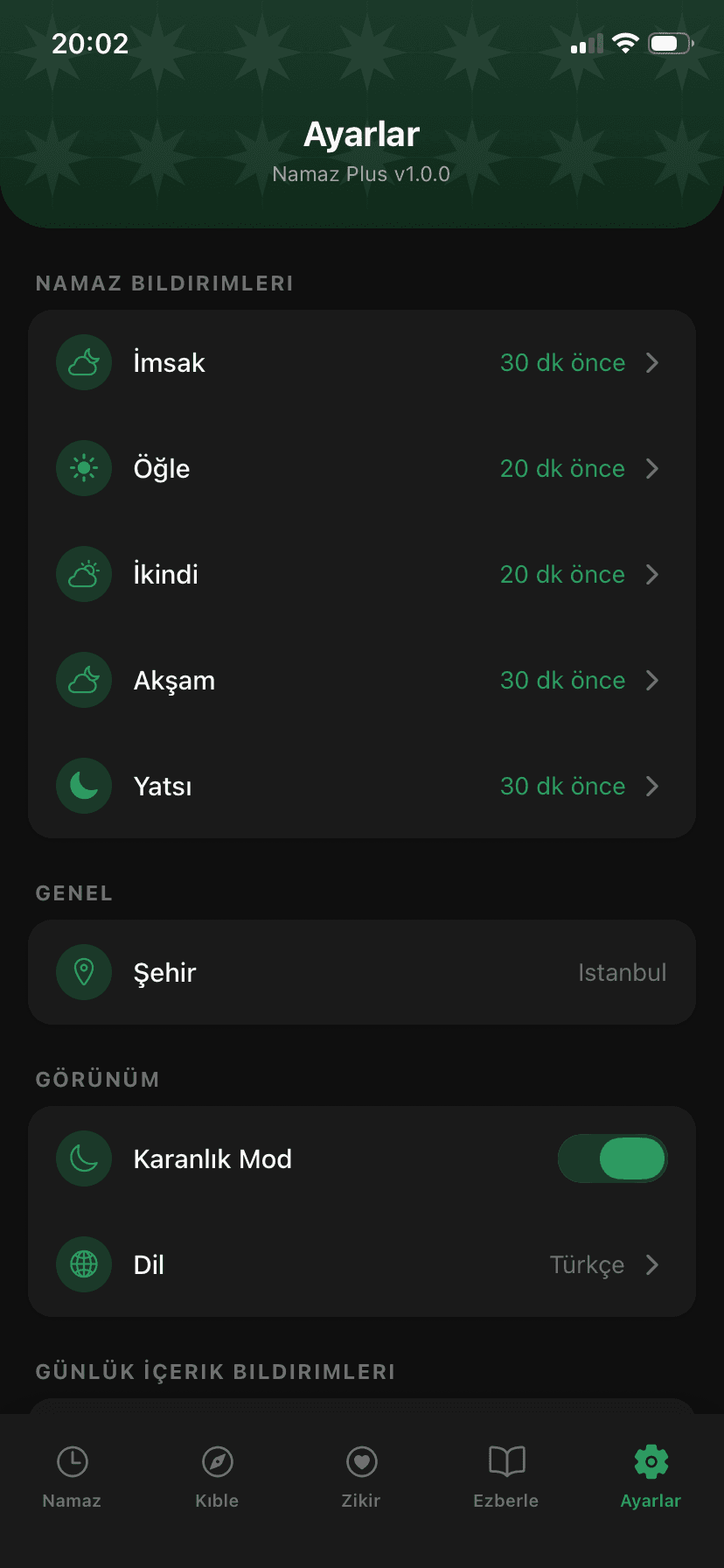Open the Dil language chevron
The image size is (724, 1568).
click(x=652, y=1264)
